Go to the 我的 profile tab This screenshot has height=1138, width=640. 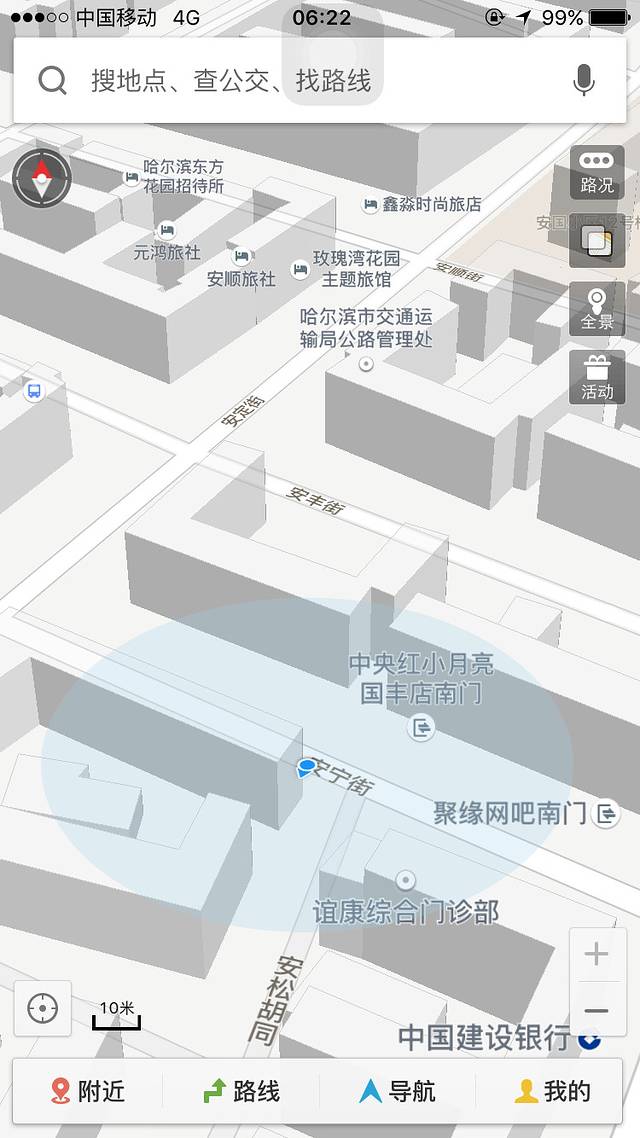coord(553,1091)
